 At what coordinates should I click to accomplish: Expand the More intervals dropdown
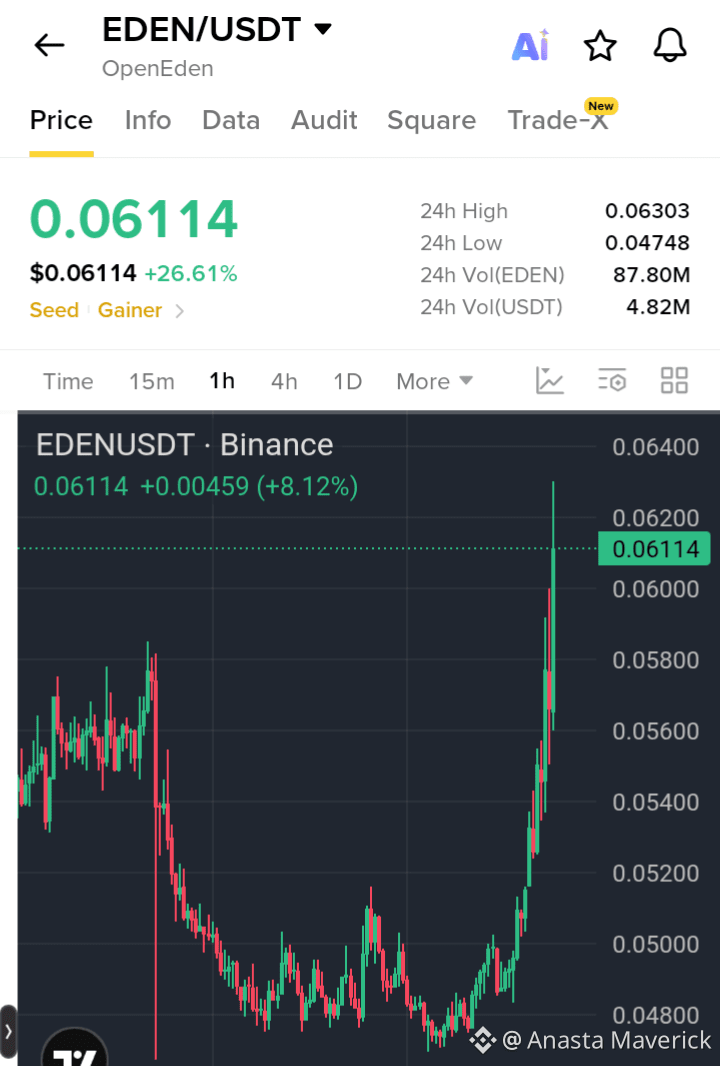click(434, 381)
